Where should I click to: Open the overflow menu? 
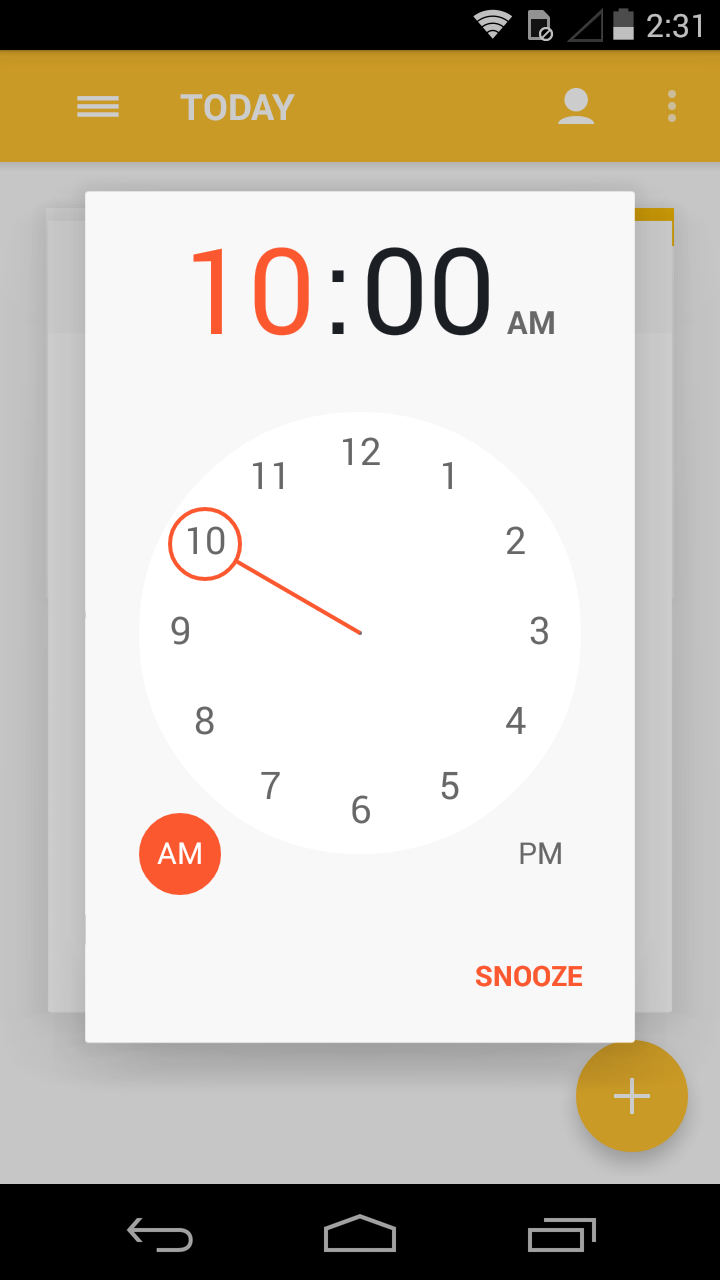click(x=671, y=107)
